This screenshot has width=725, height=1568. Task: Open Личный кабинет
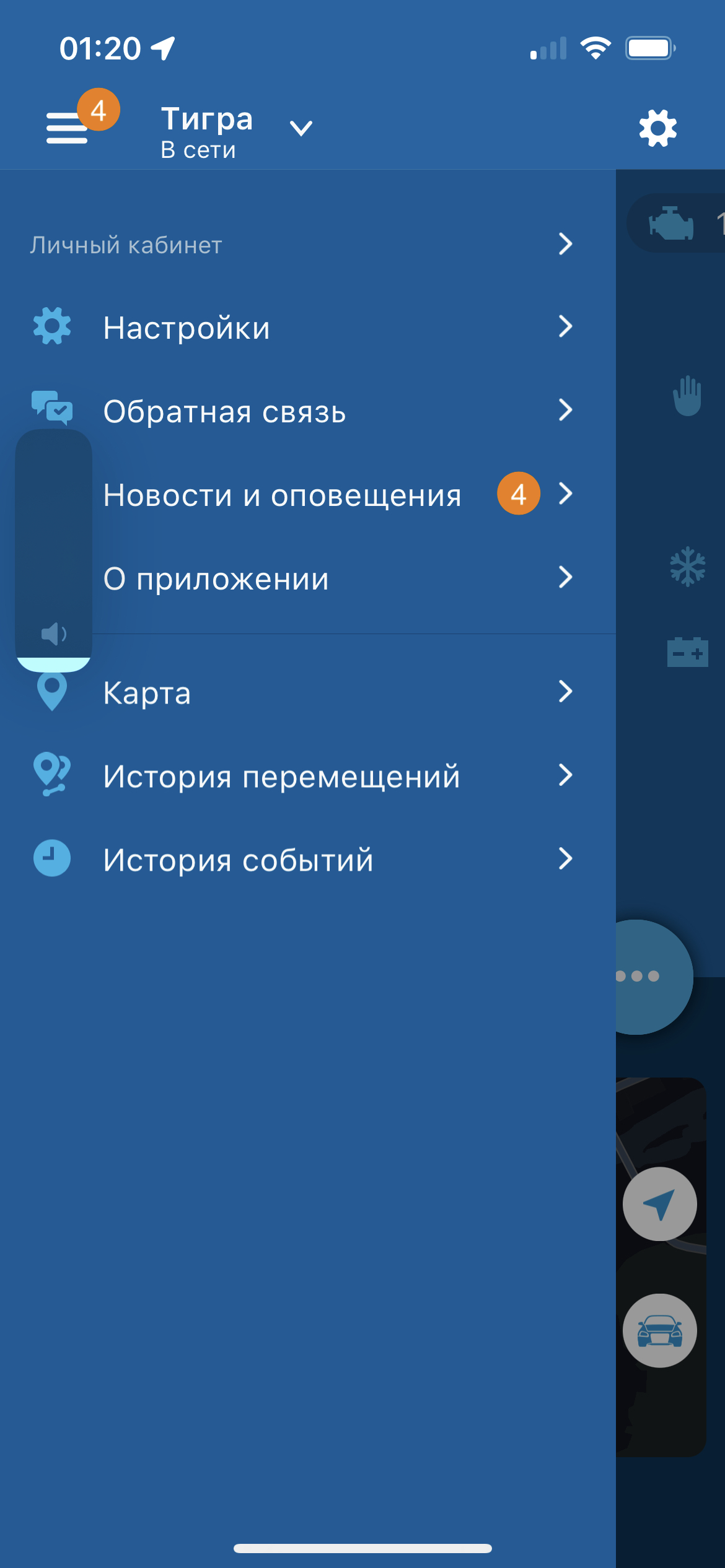301,245
